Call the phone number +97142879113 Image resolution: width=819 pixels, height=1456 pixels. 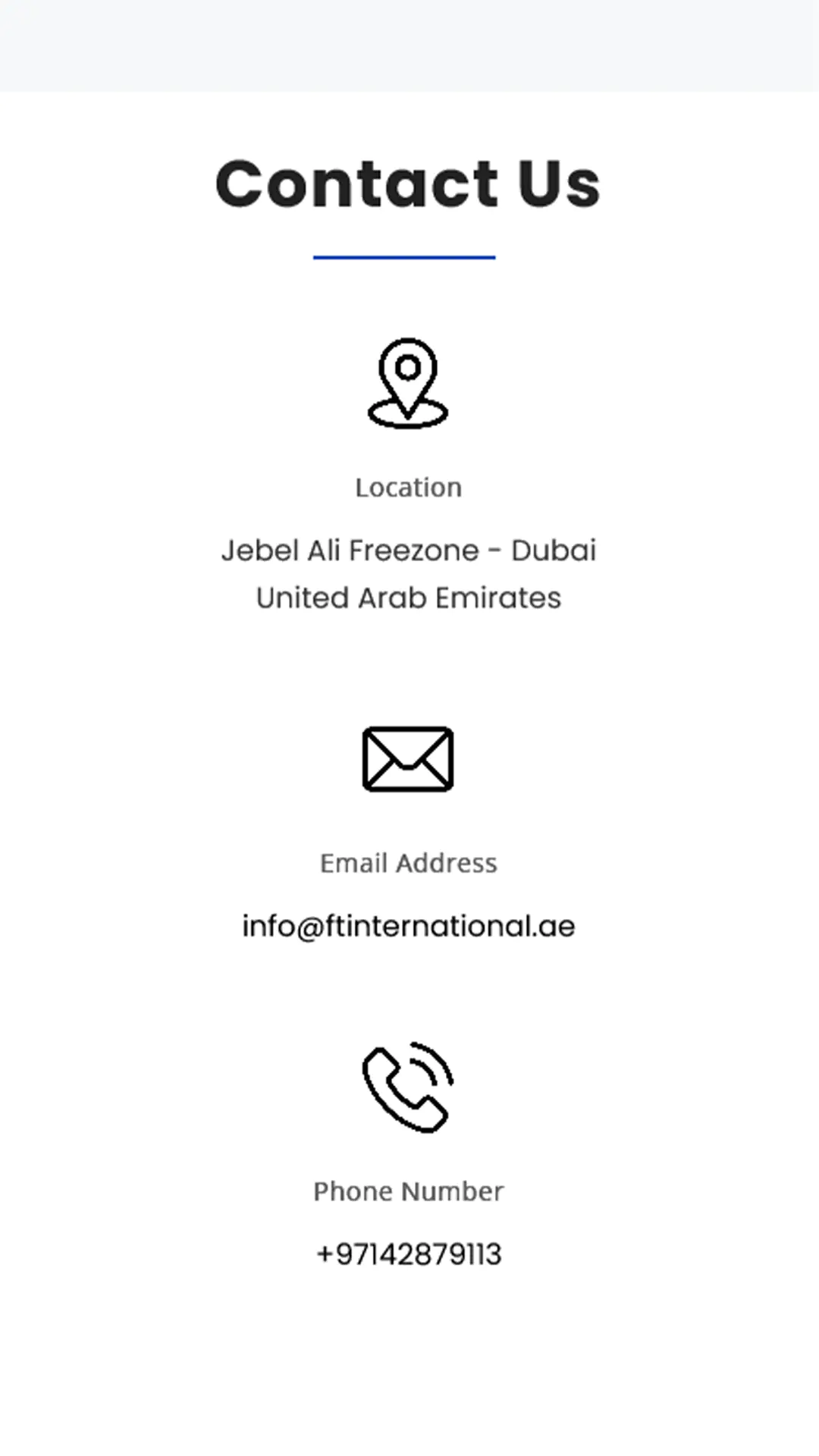408,1254
